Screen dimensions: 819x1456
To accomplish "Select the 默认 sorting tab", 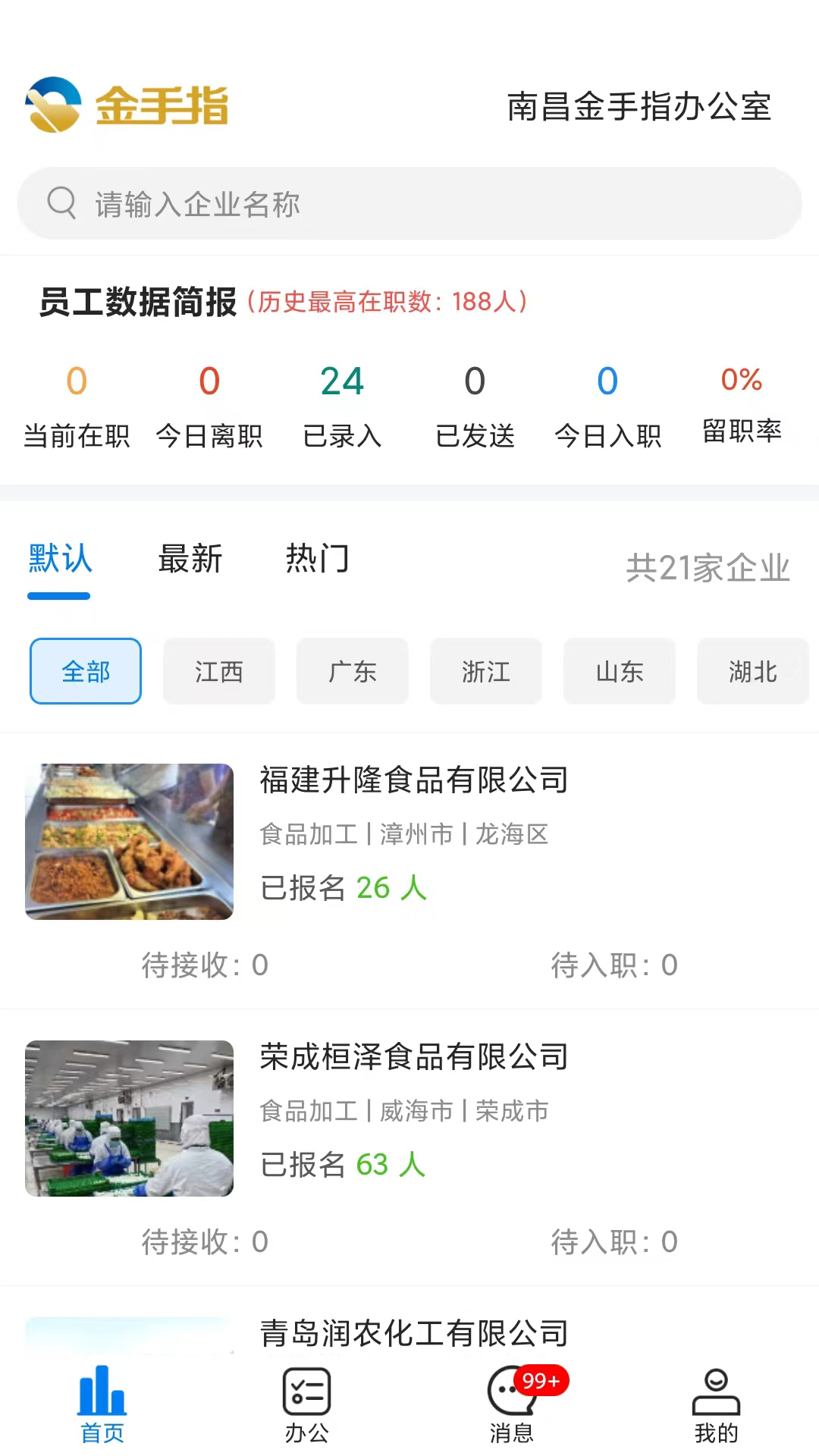I will 60,560.
